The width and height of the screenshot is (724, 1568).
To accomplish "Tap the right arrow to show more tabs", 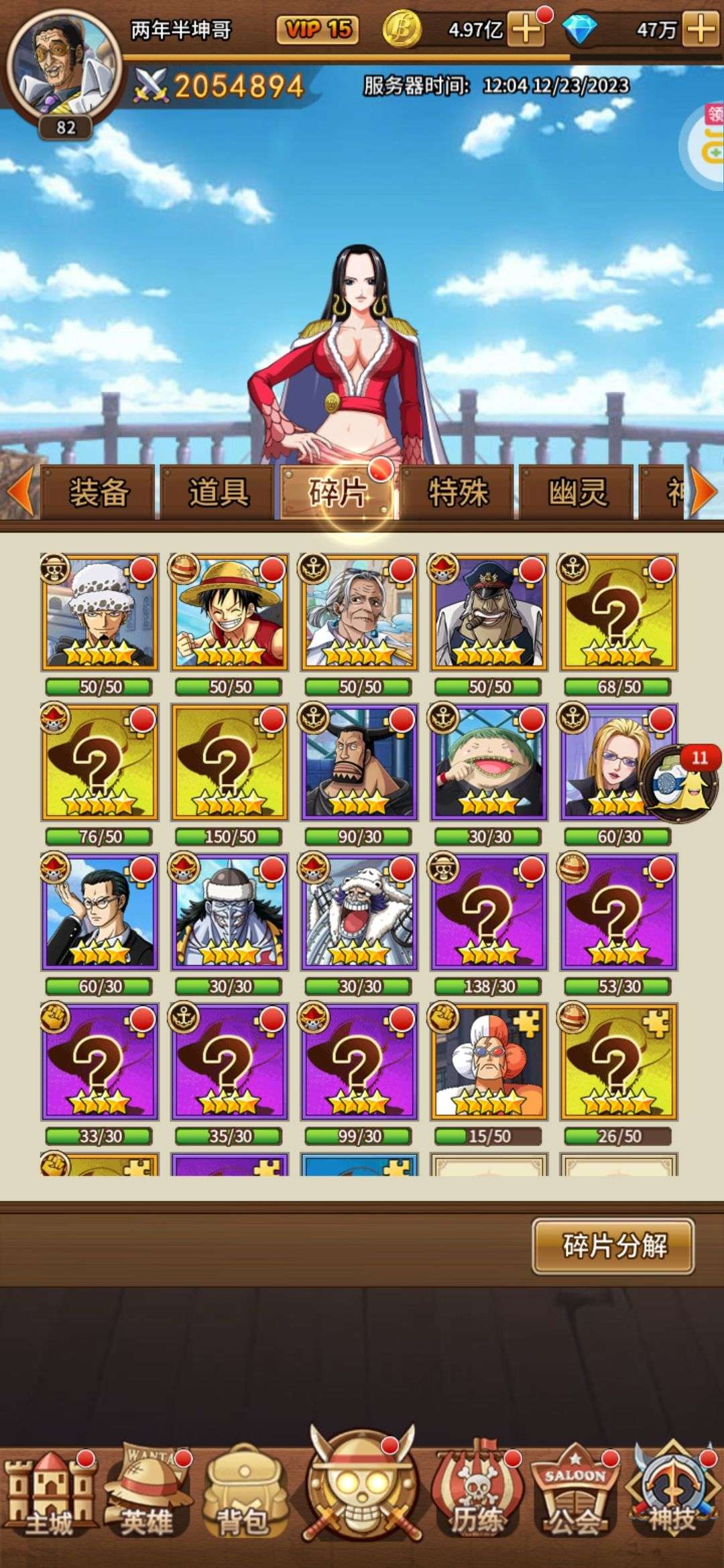I will [x=704, y=493].
